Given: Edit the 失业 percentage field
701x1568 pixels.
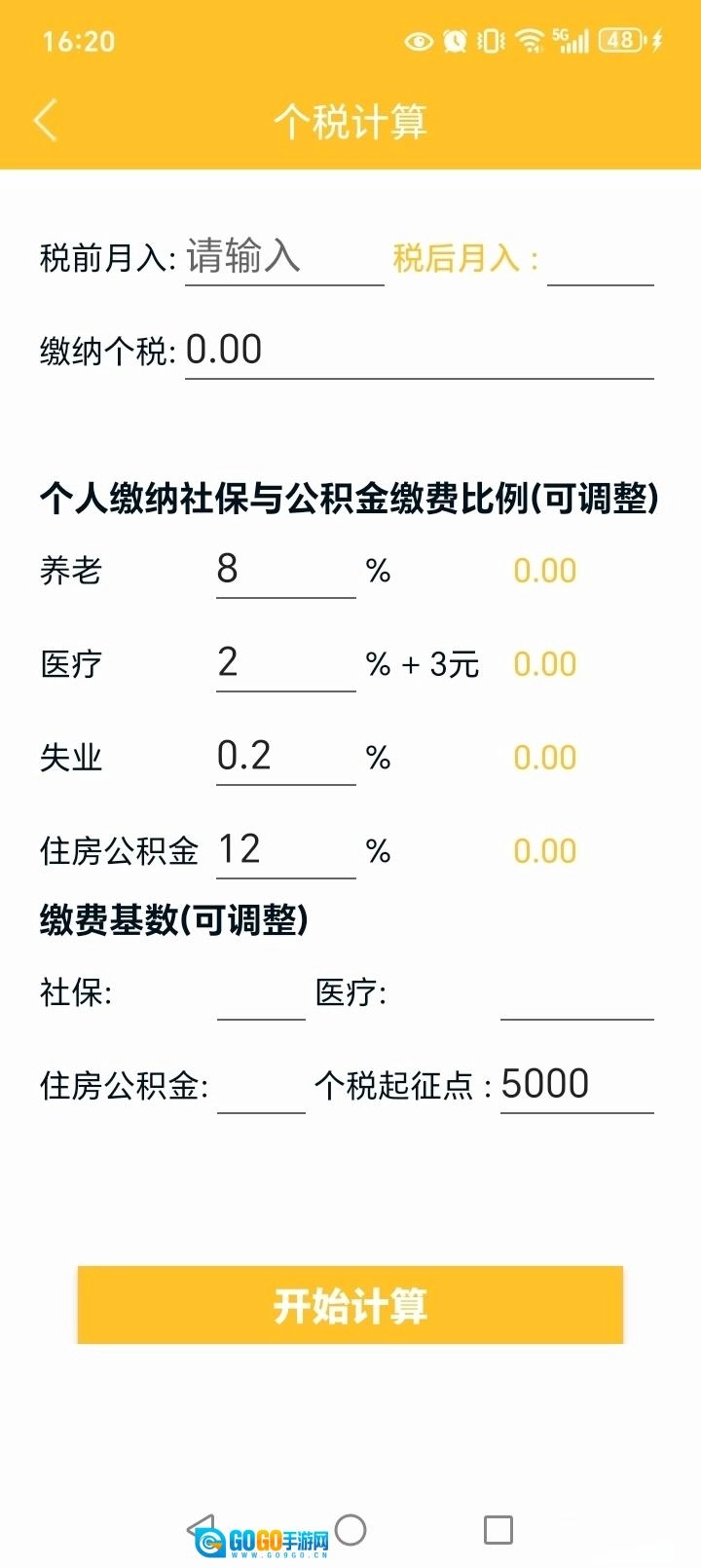Looking at the screenshot, I should pos(285,757).
